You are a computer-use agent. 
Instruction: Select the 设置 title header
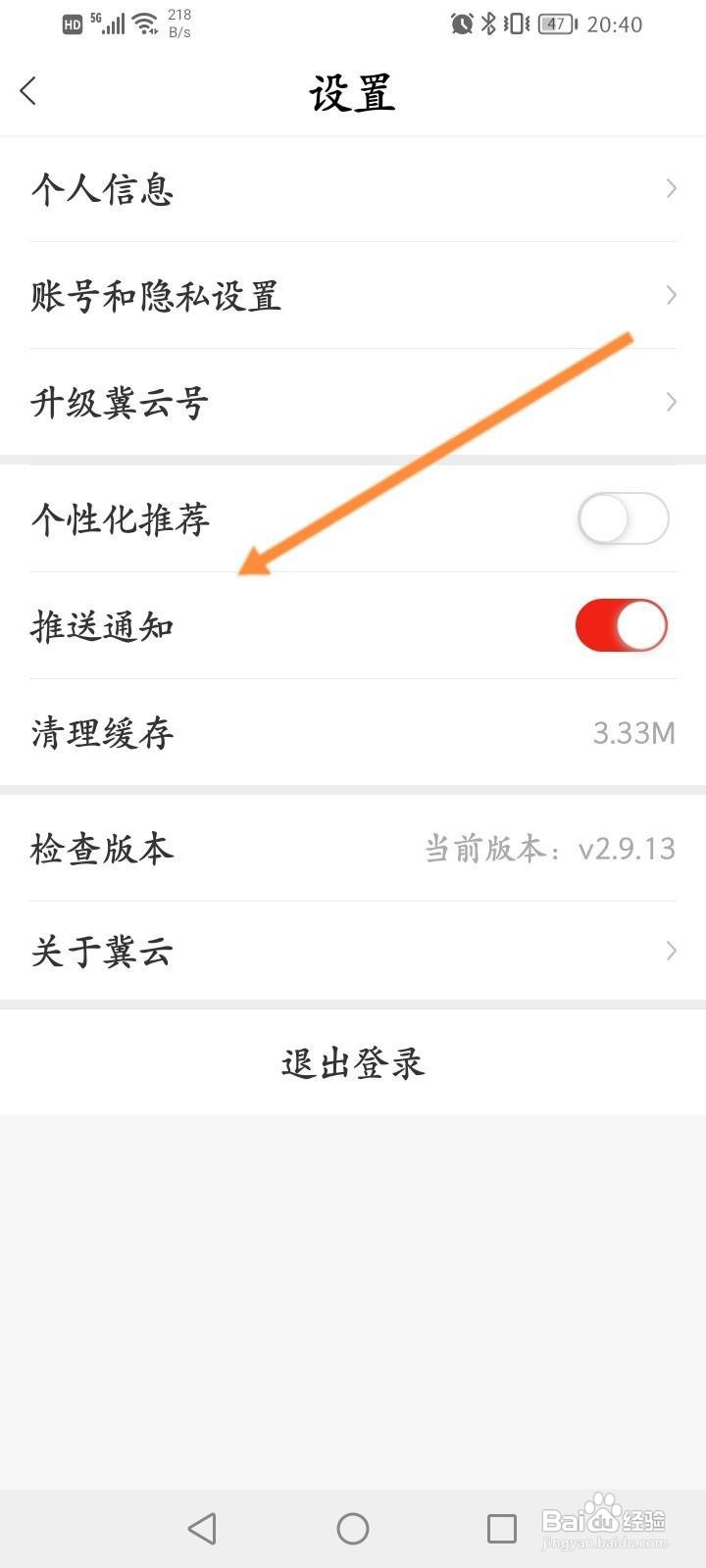click(x=353, y=93)
